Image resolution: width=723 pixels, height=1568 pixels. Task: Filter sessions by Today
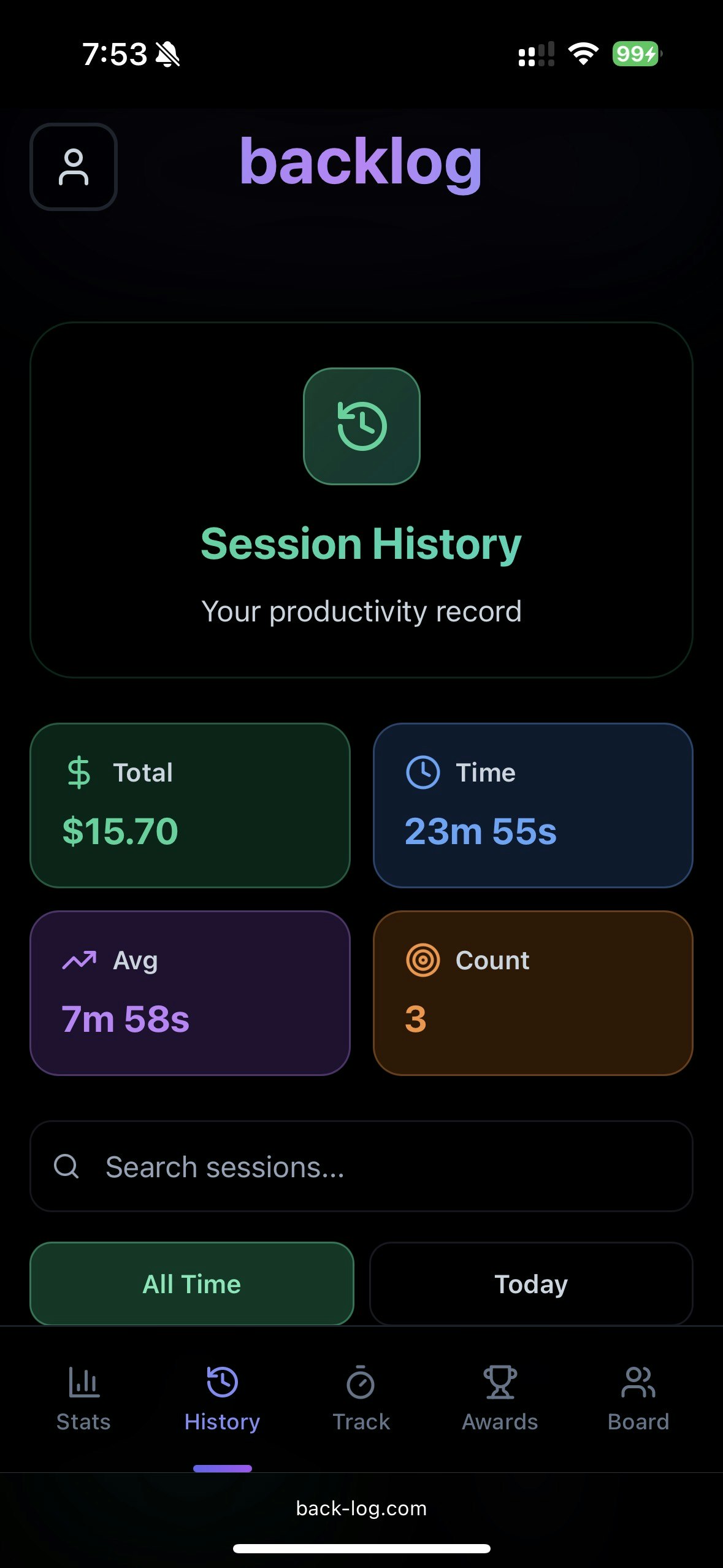coord(531,1283)
